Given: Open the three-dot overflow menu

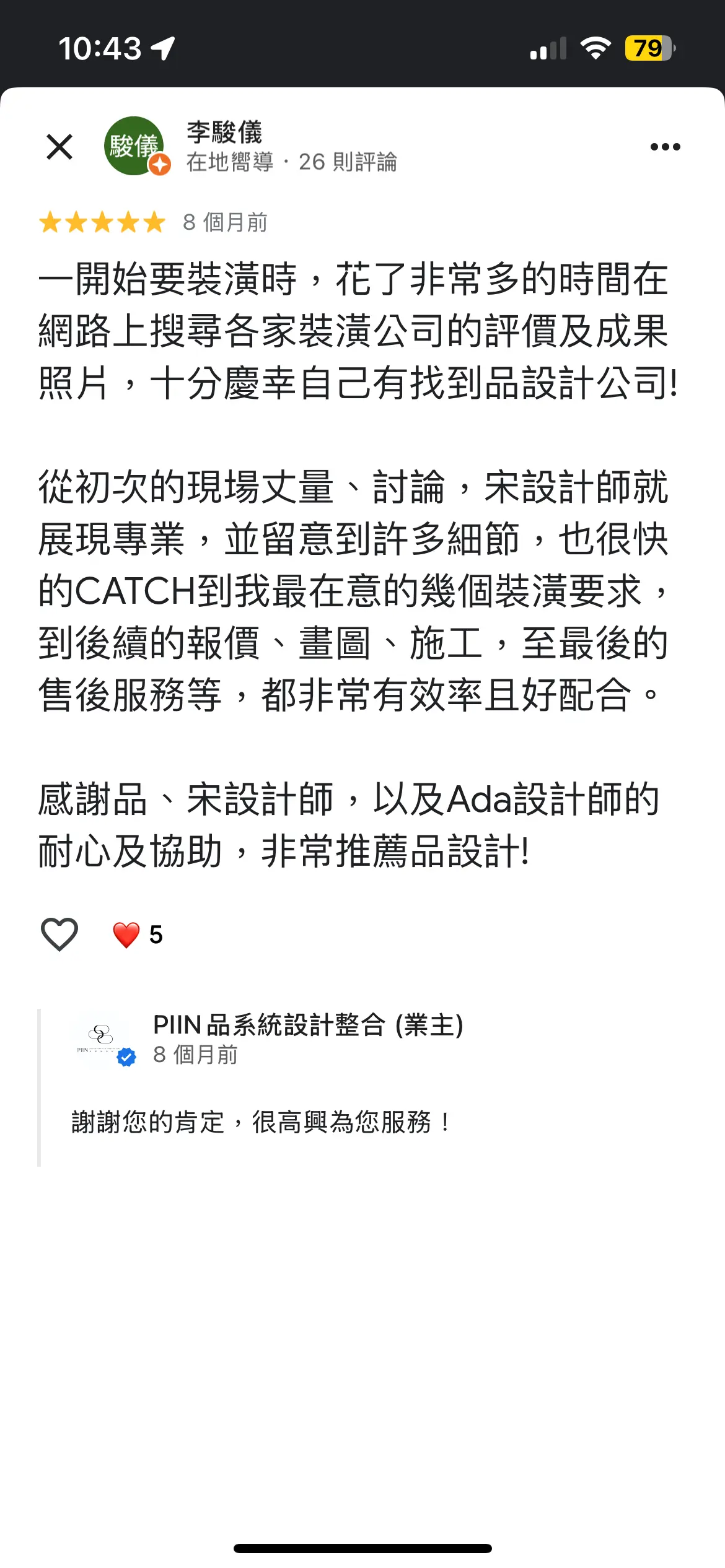Looking at the screenshot, I should pyautogui.click(x=665, y=147).
